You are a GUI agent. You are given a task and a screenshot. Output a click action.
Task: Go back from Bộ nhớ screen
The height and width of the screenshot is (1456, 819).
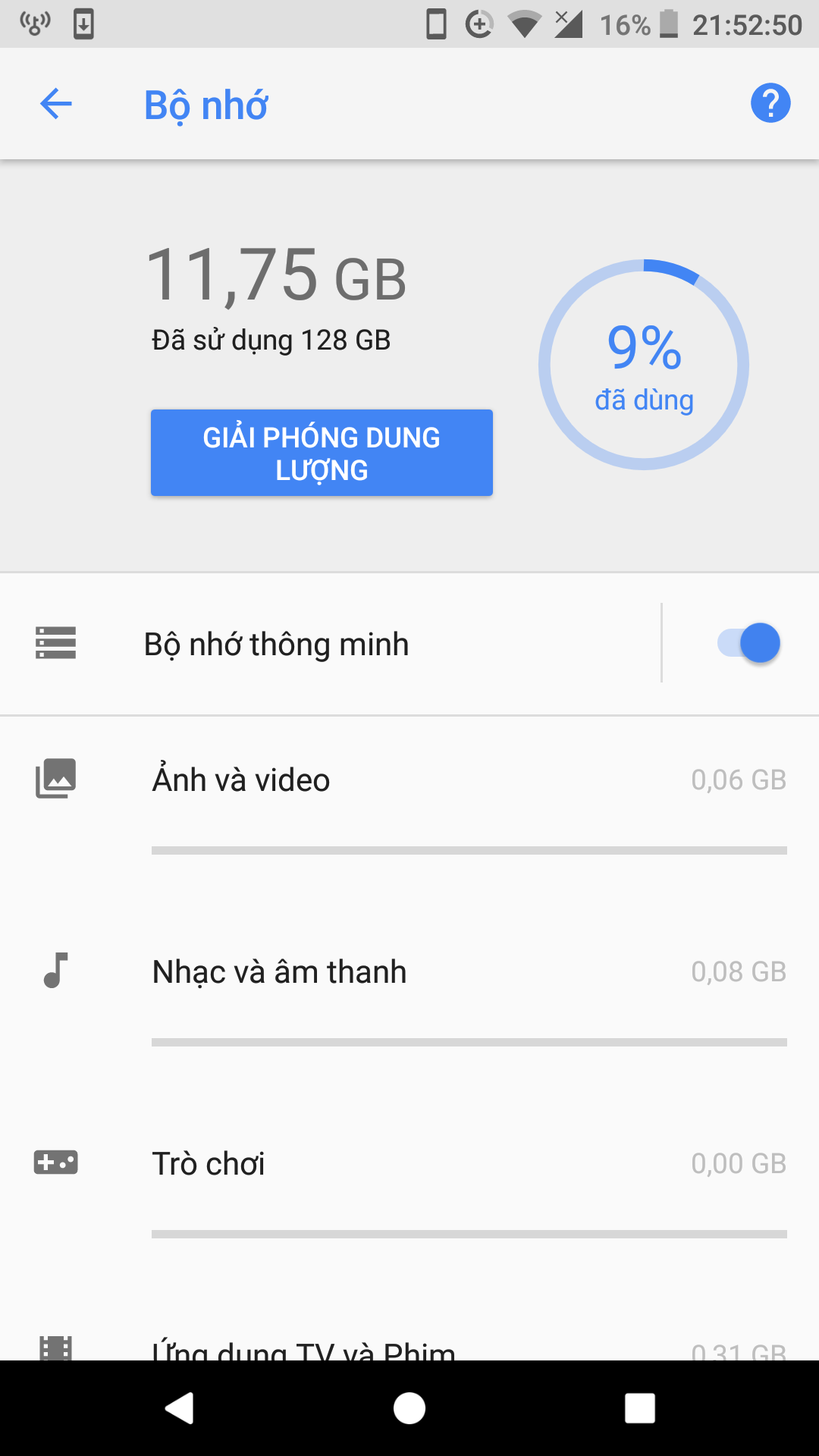pos(56,104)
